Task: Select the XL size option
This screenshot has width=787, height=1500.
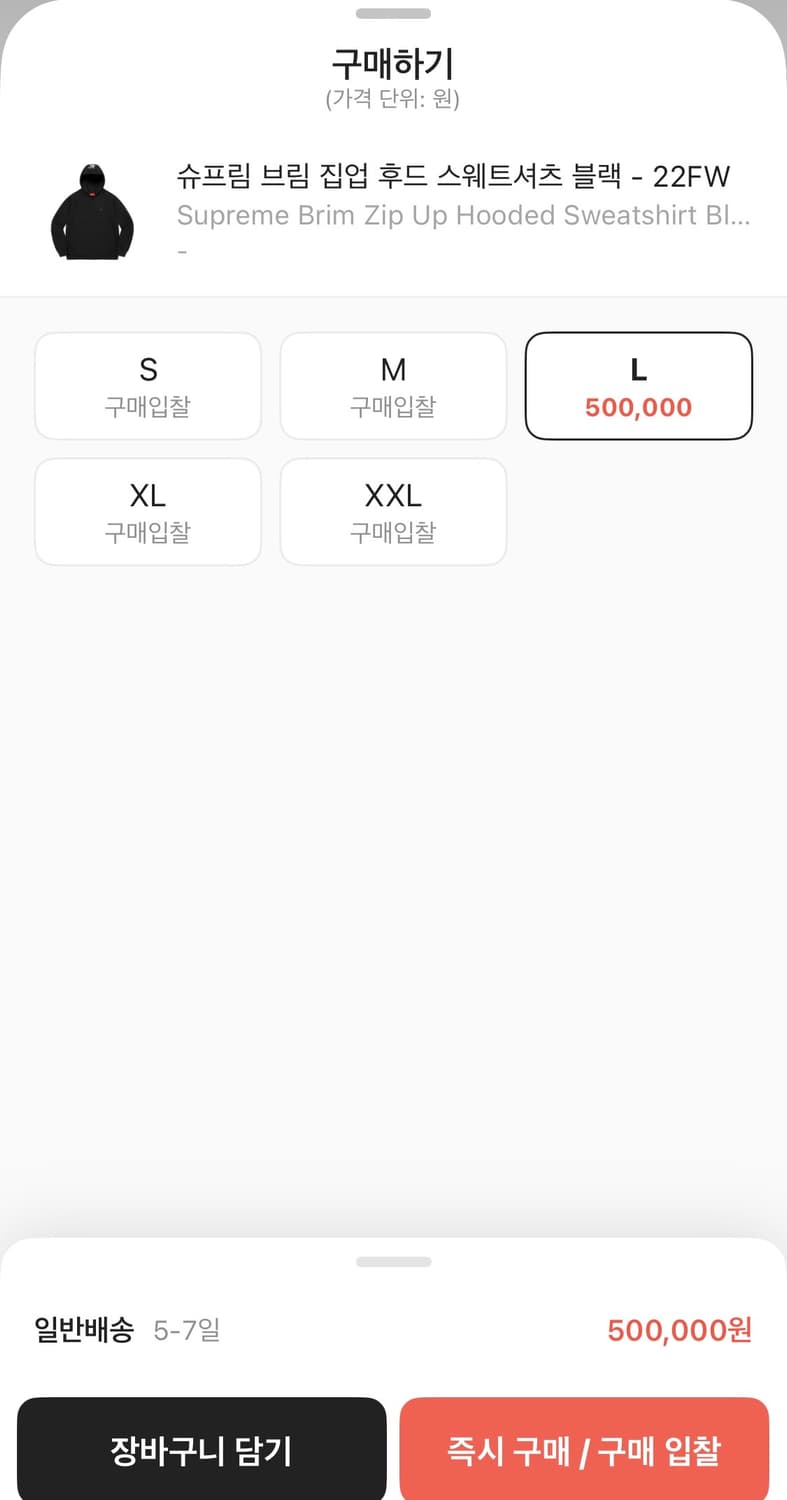Action: tap(148, 512)
